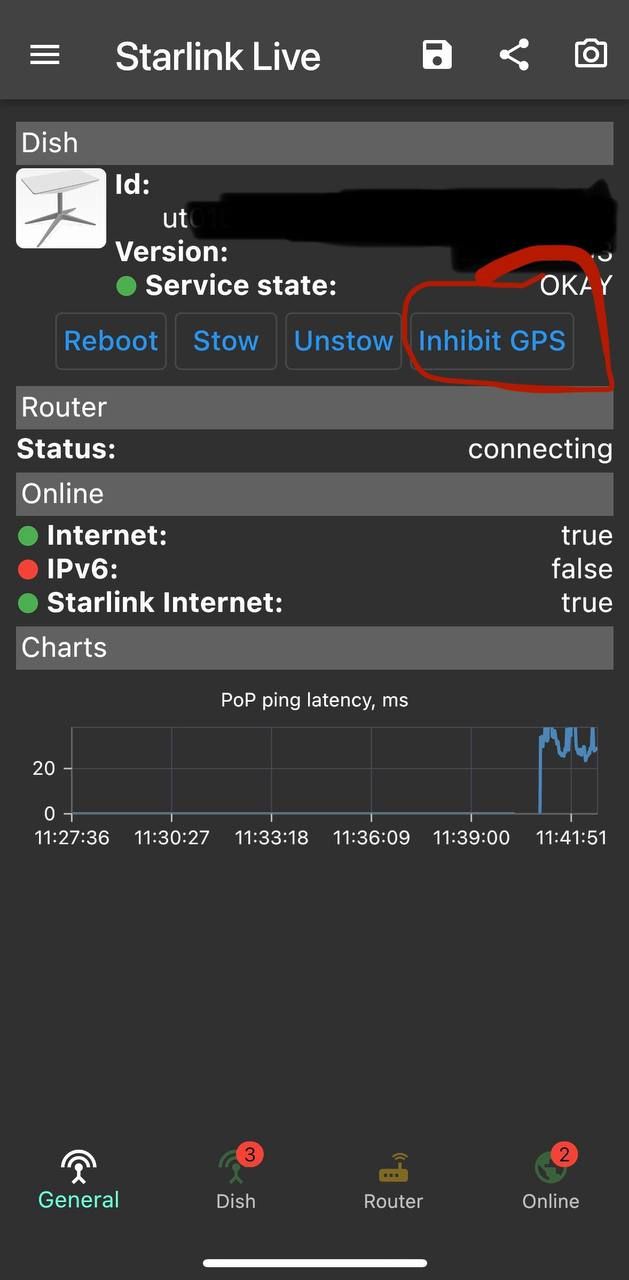Tap the save floppy disk icon

pos(437,55)
